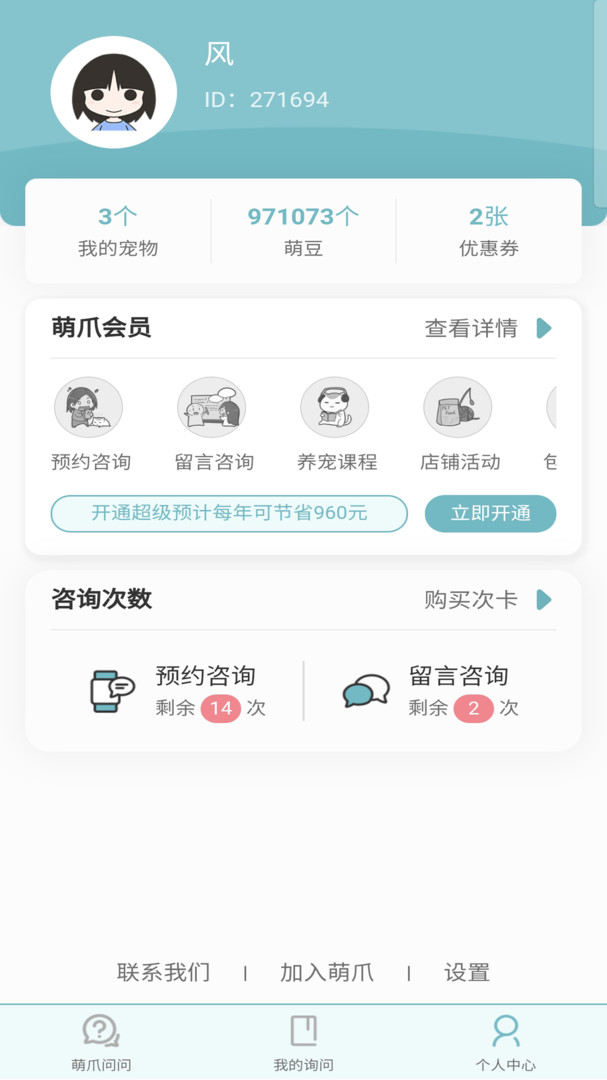Open 我的宠物 with 3 pets

coord(118,232)
